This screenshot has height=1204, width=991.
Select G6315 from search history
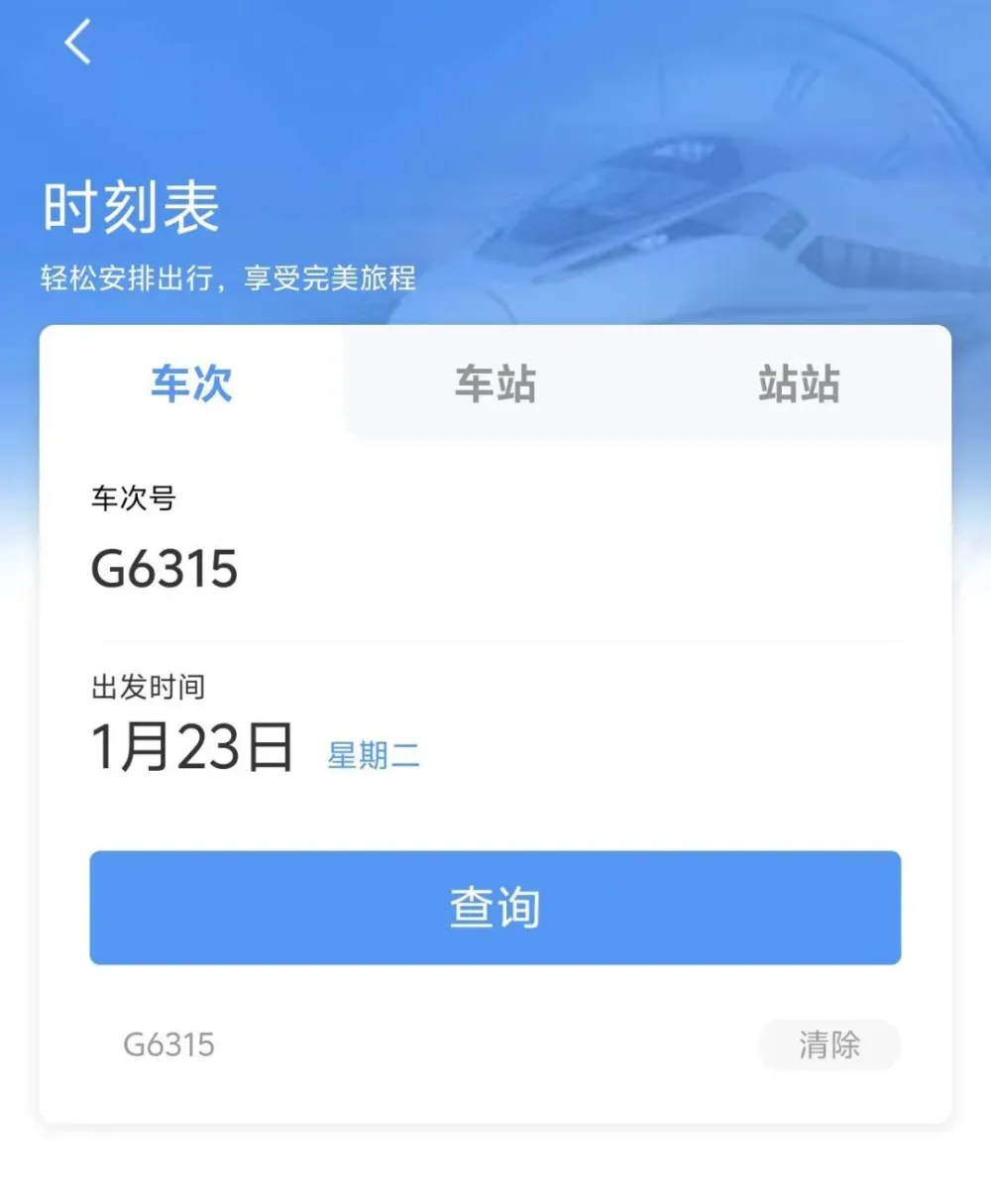click(168, 1044)
